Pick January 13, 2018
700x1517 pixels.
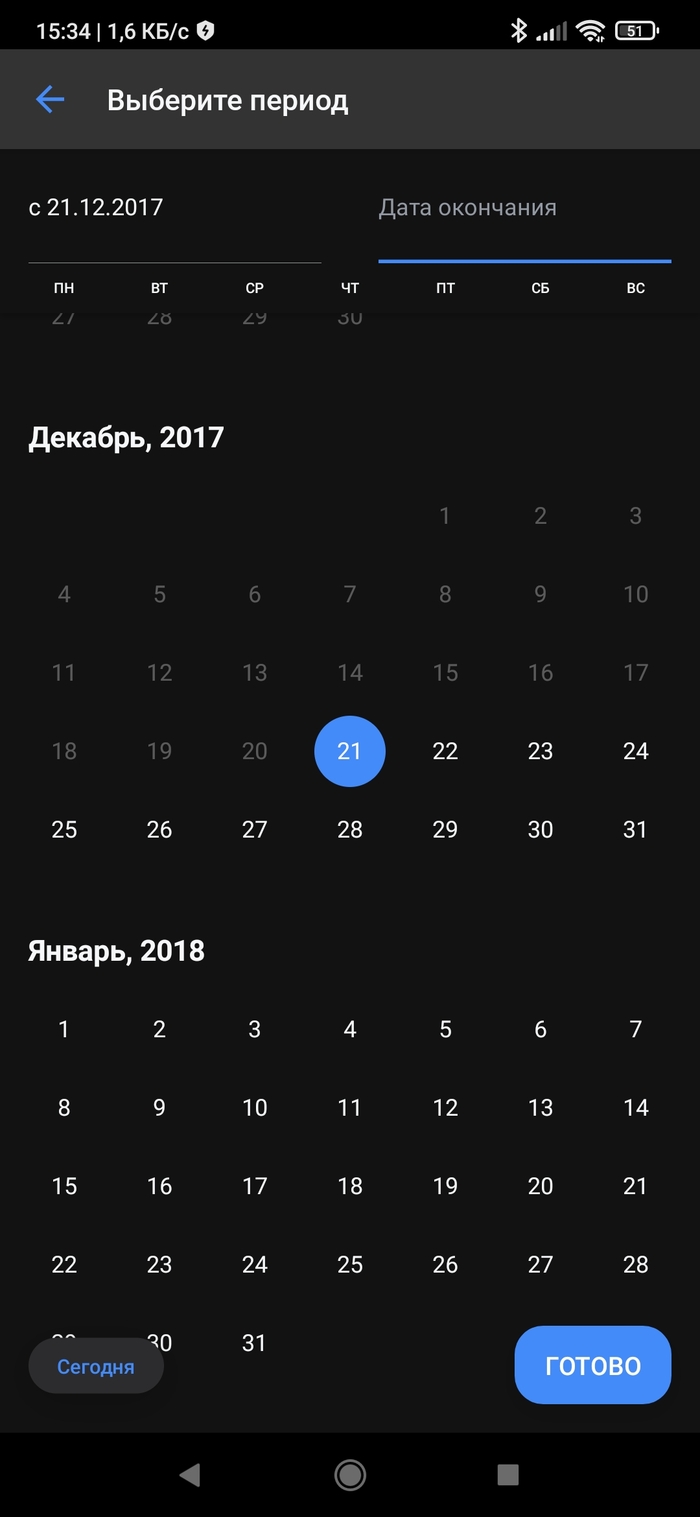pos(540,1107)
